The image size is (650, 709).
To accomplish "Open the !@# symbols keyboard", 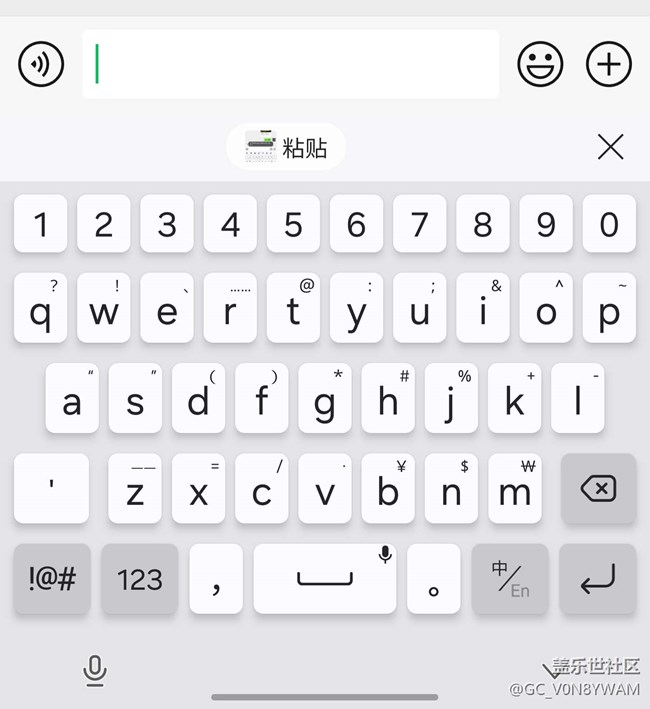I will pos(52,579).
